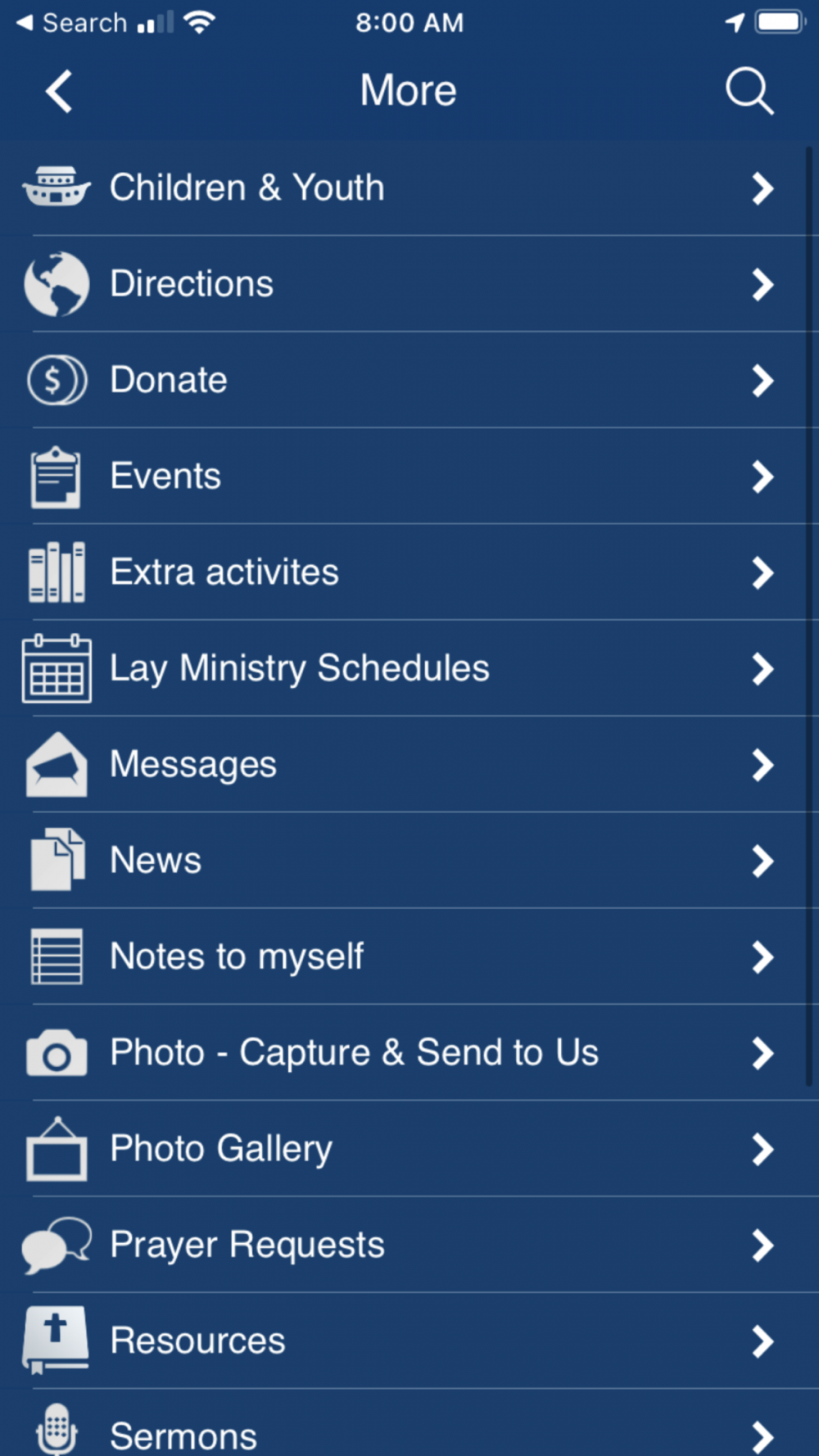This screenshot has width=819, height=1456.
Task: Open Children & Youth section
Action: (x=409, y=188)
